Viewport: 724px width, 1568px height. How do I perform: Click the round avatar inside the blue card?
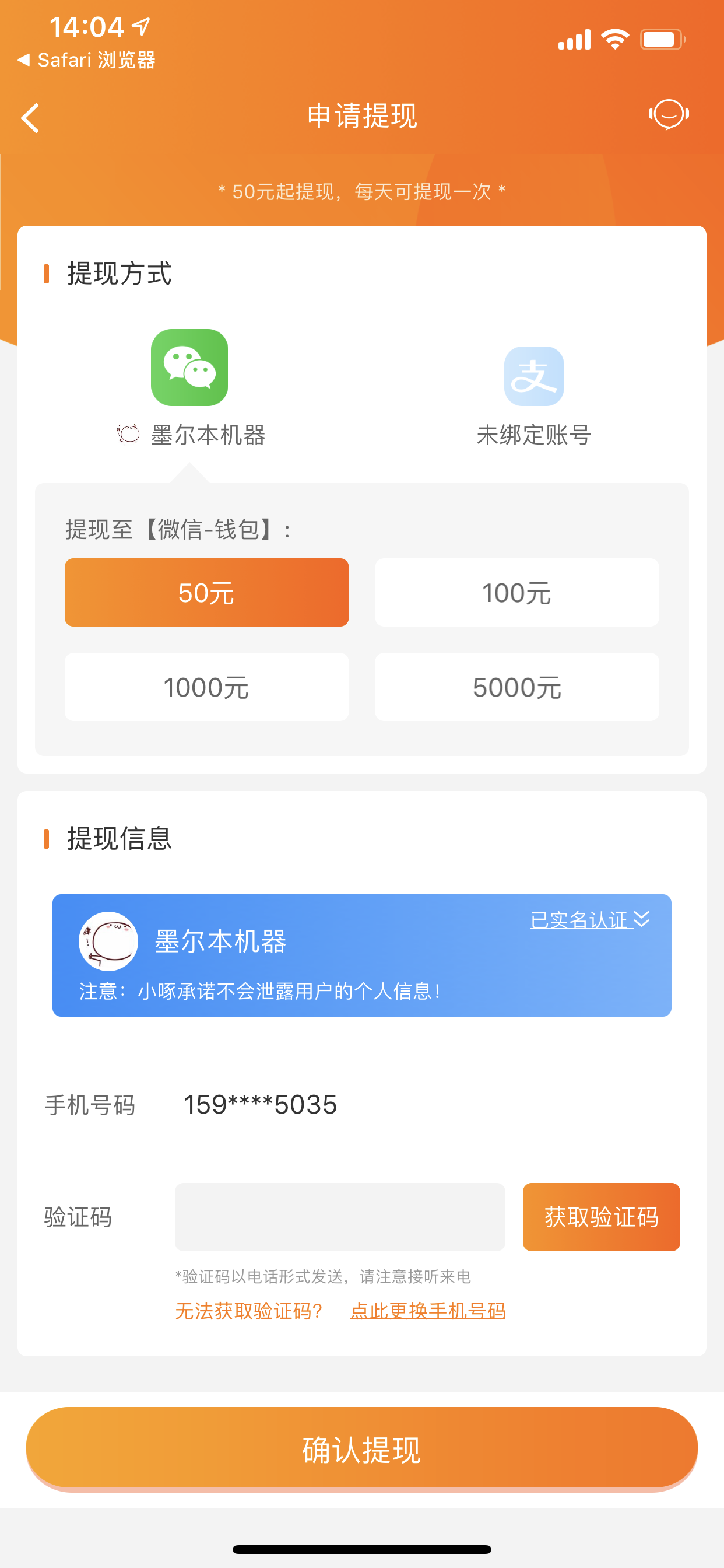(x=107, y=940)
